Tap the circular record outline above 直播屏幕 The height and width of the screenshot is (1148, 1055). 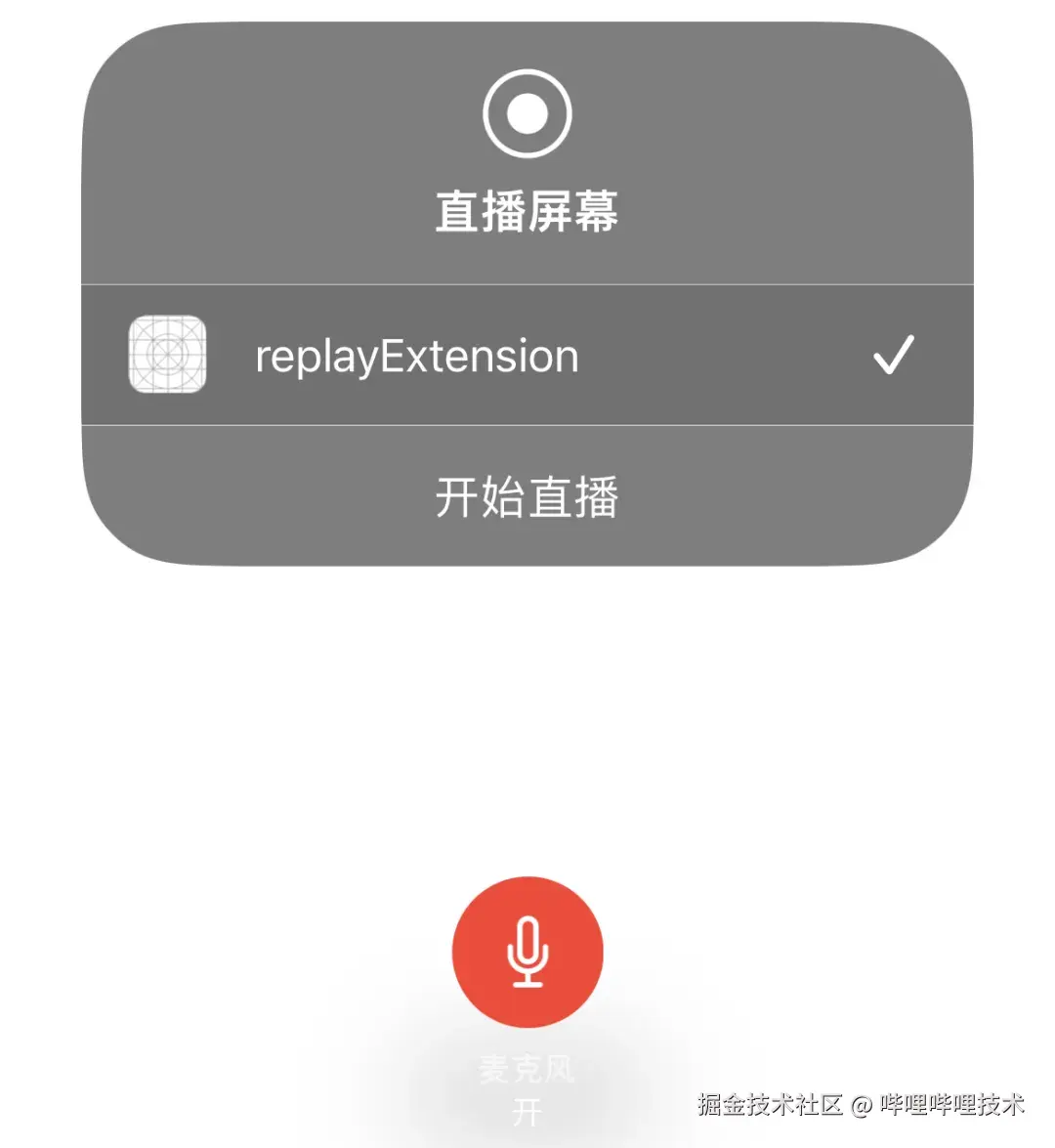coord(527,112)
